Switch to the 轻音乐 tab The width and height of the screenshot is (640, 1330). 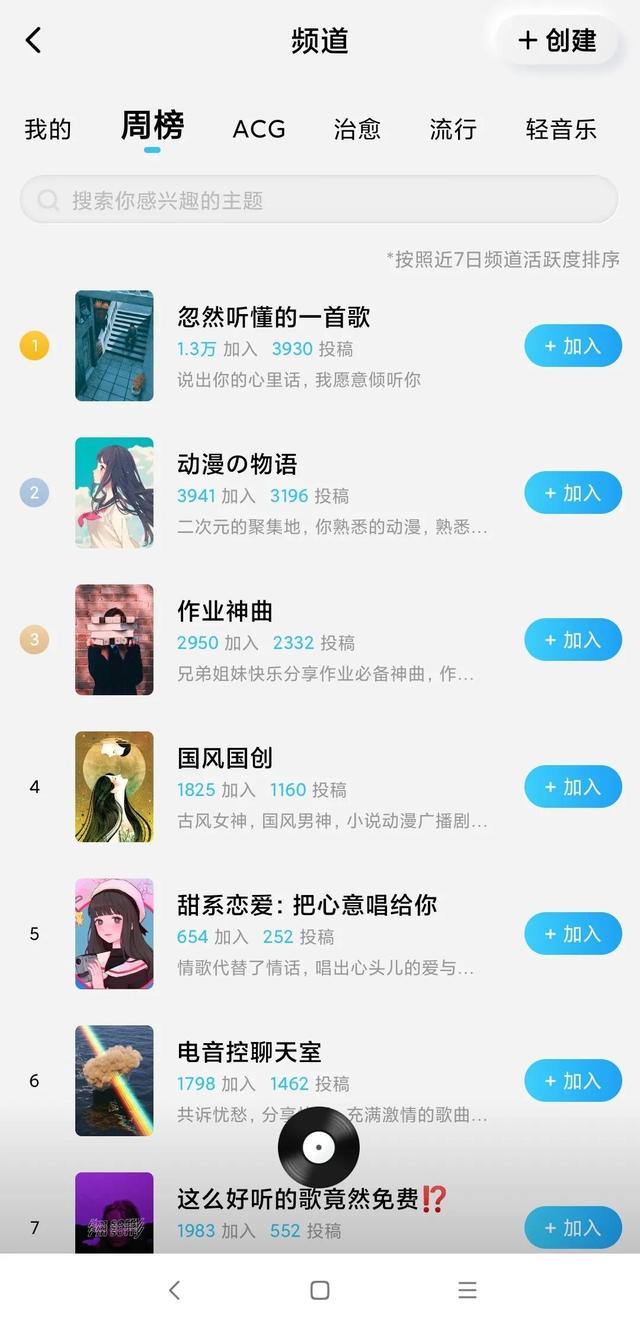click(x=561, y=129)
